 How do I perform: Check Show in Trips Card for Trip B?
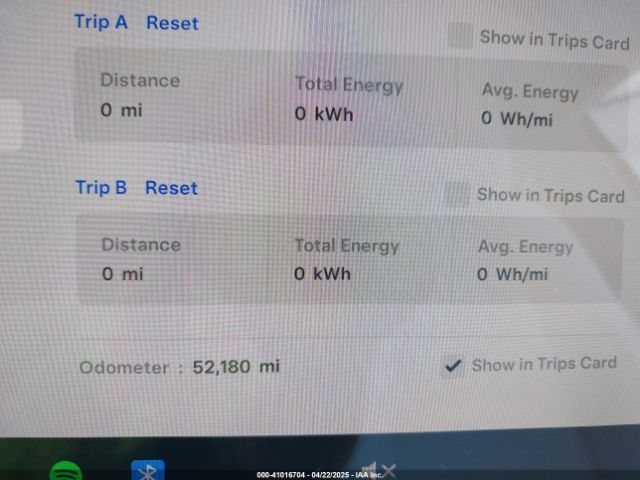pyautogui.click(x=457, y=195)
